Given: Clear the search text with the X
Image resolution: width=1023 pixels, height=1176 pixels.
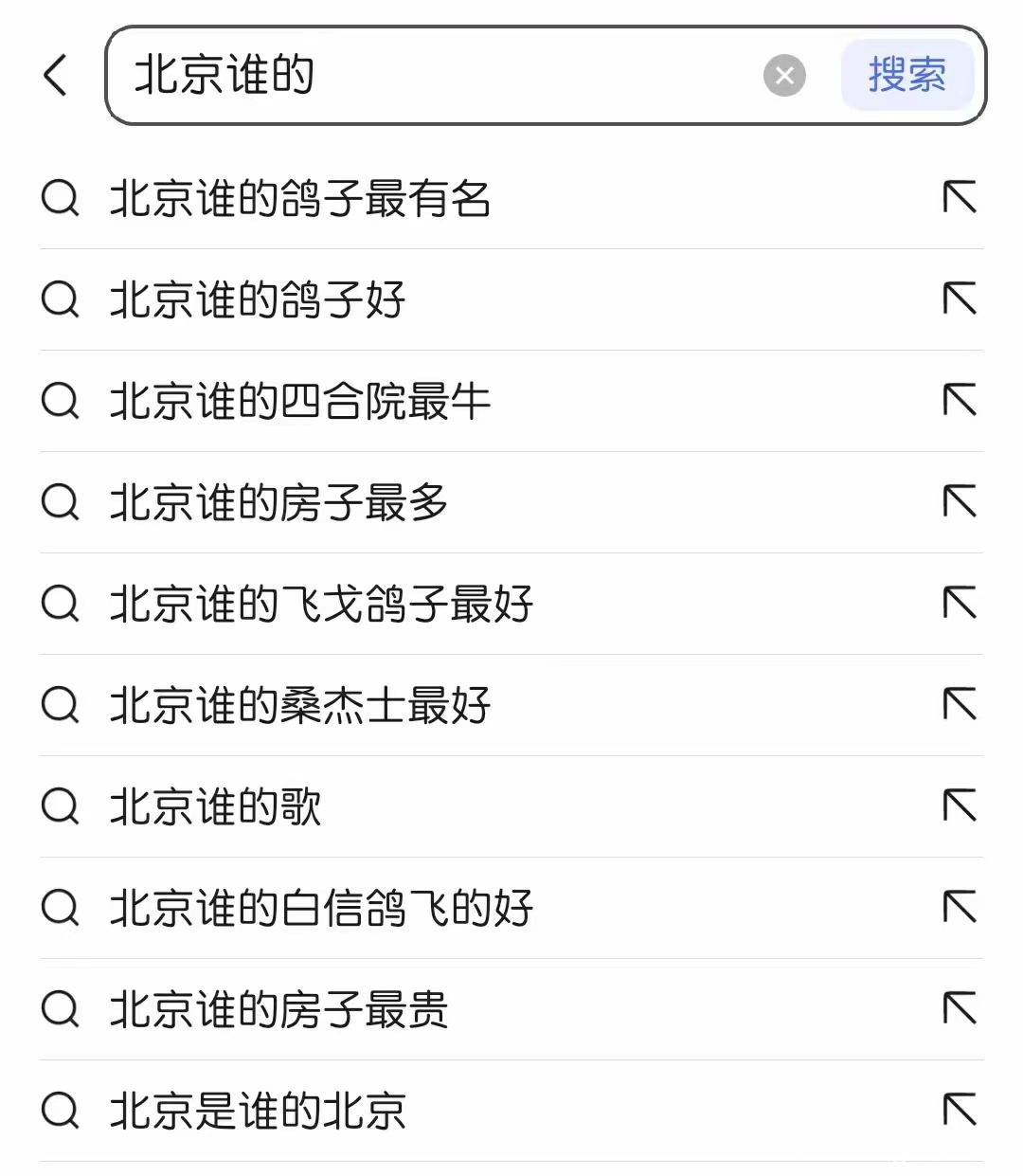Looking at the screenshot, I should (x=784, y=76).
